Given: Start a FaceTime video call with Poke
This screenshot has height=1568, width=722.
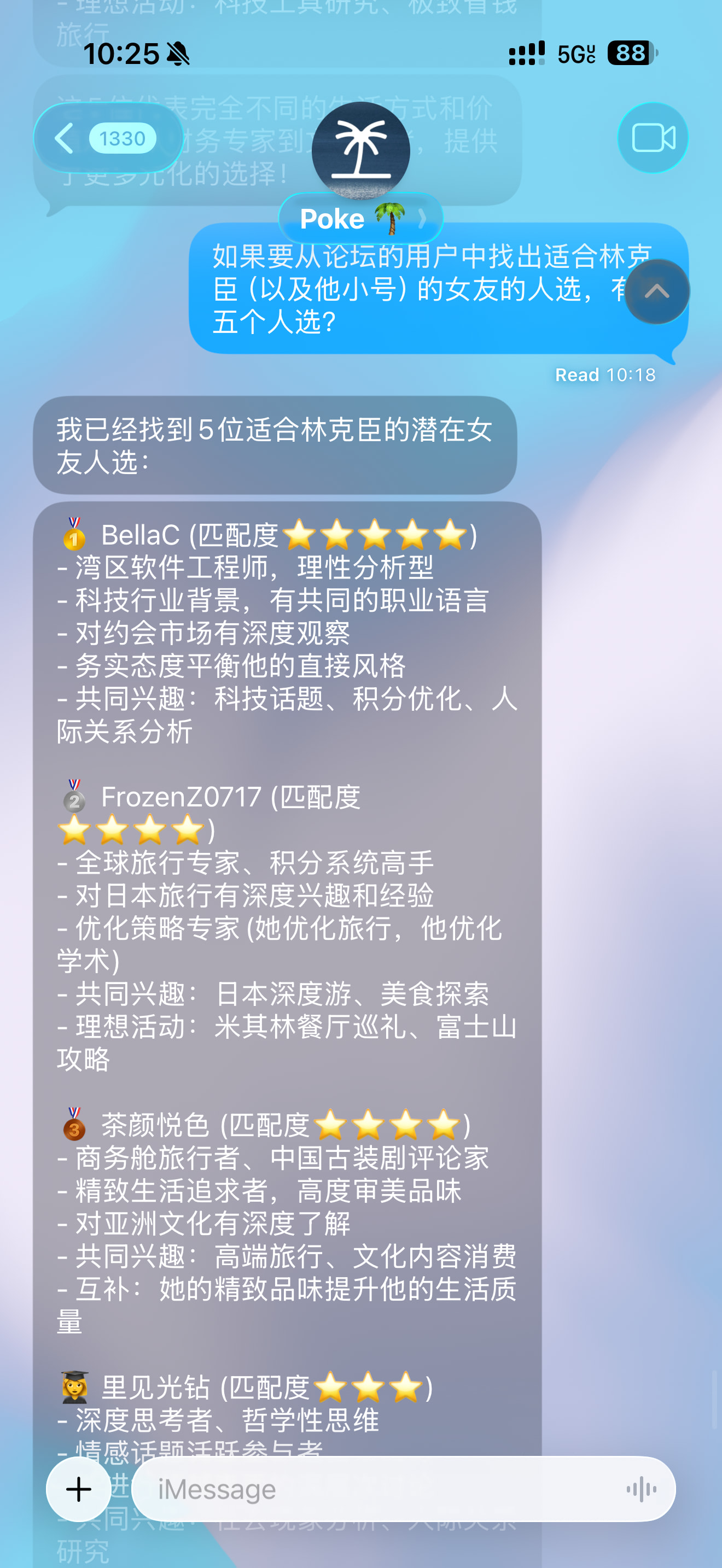Looking at the screenshot, I should point(653,138).
